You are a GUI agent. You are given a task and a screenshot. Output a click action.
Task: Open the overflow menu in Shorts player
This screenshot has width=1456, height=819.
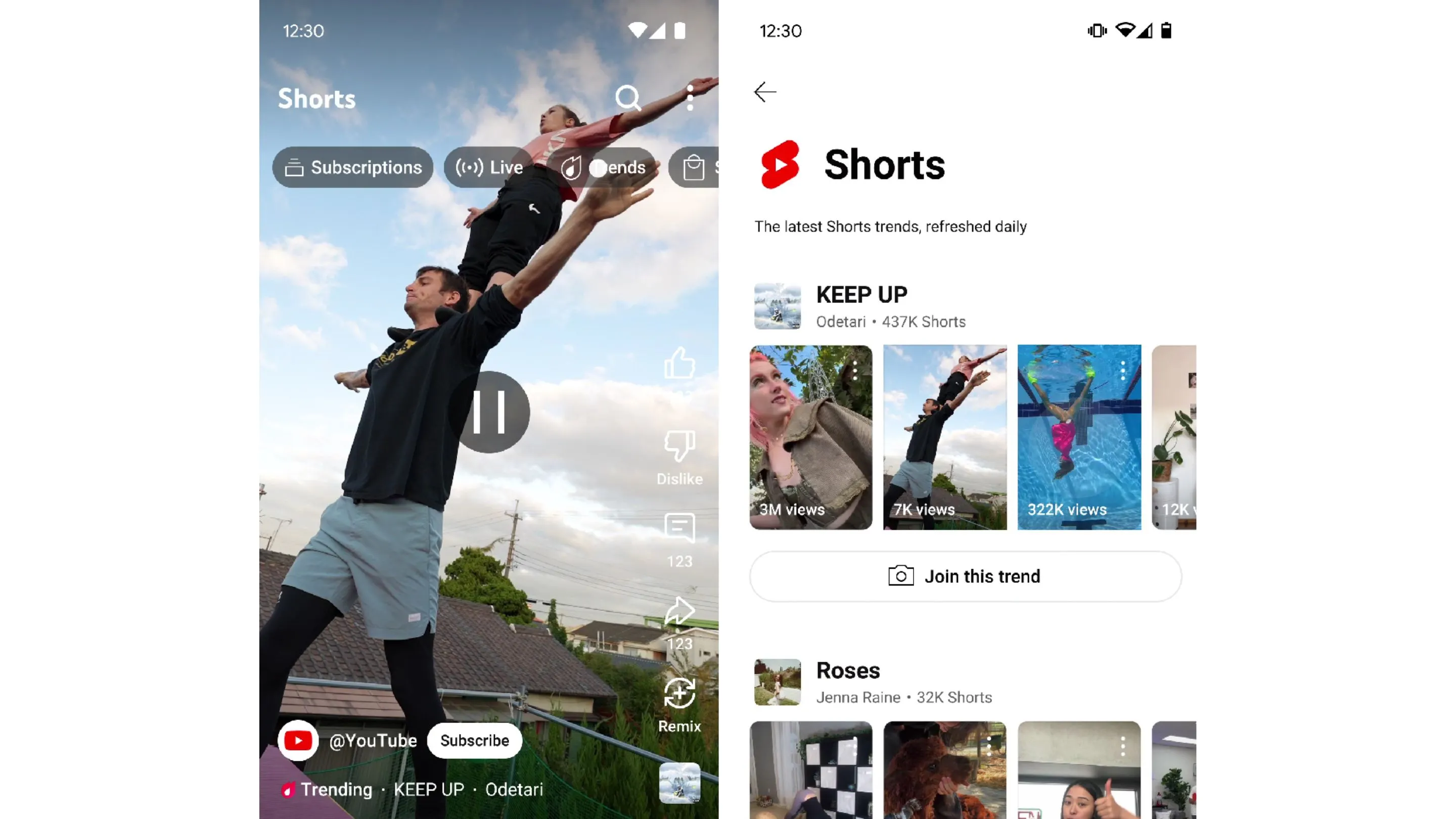(690, 99)
